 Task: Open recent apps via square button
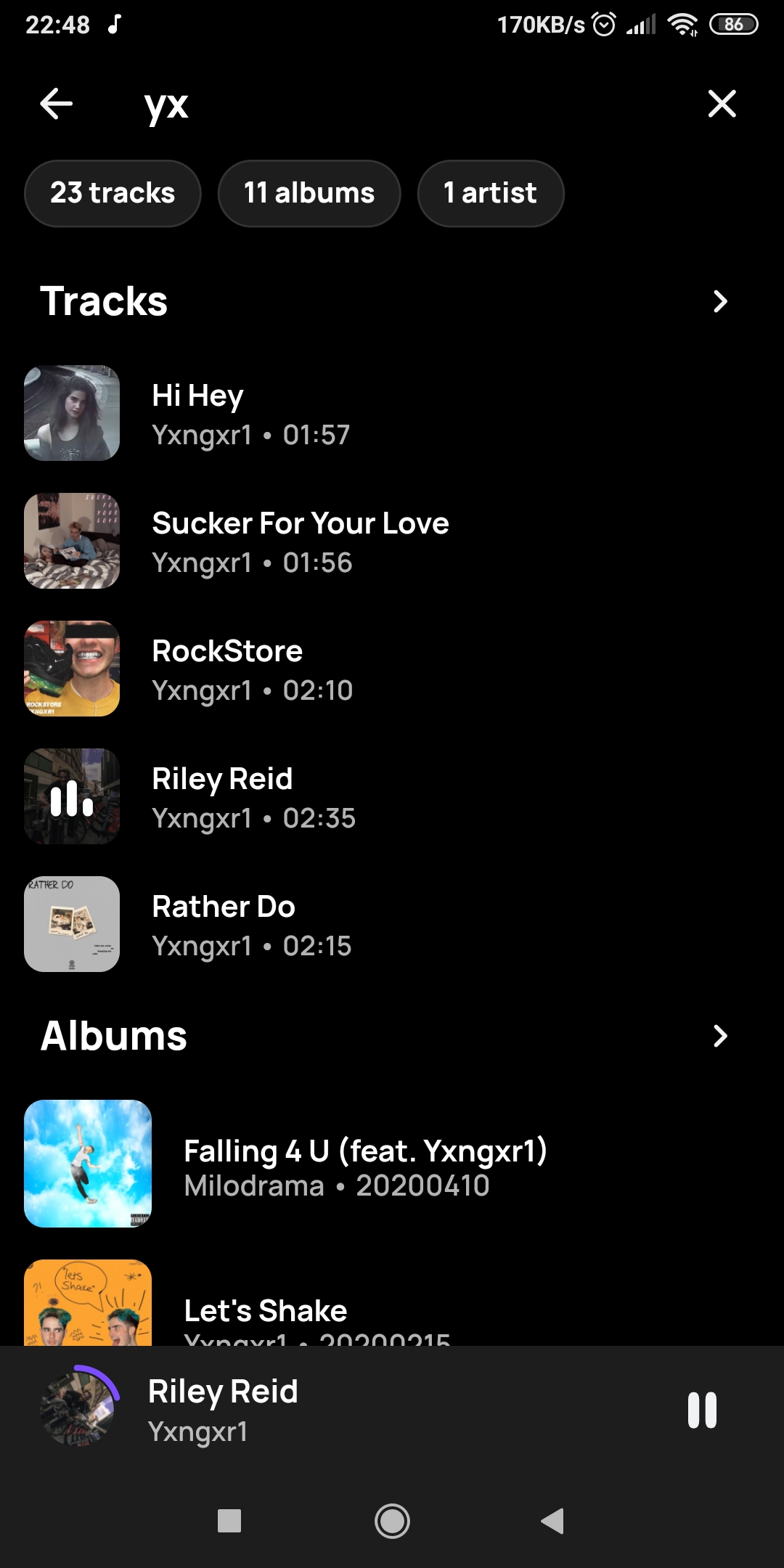tap(229, 1521)
